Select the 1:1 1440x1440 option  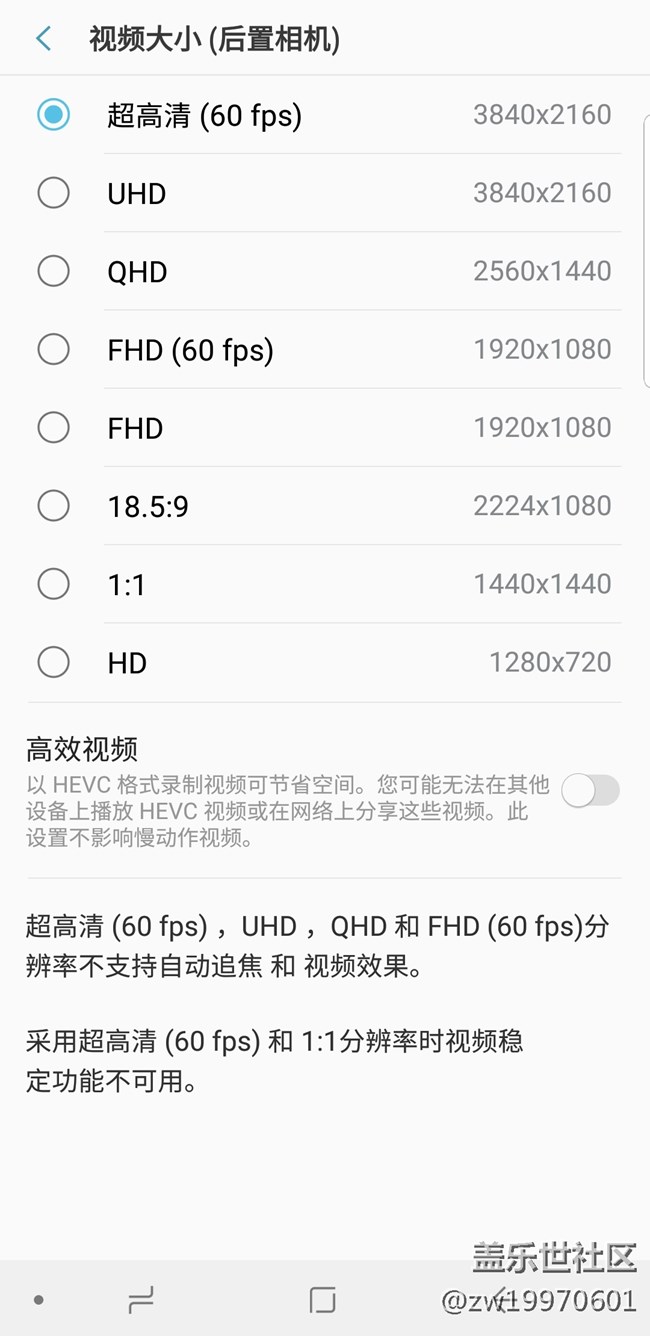tap(53, 584)
